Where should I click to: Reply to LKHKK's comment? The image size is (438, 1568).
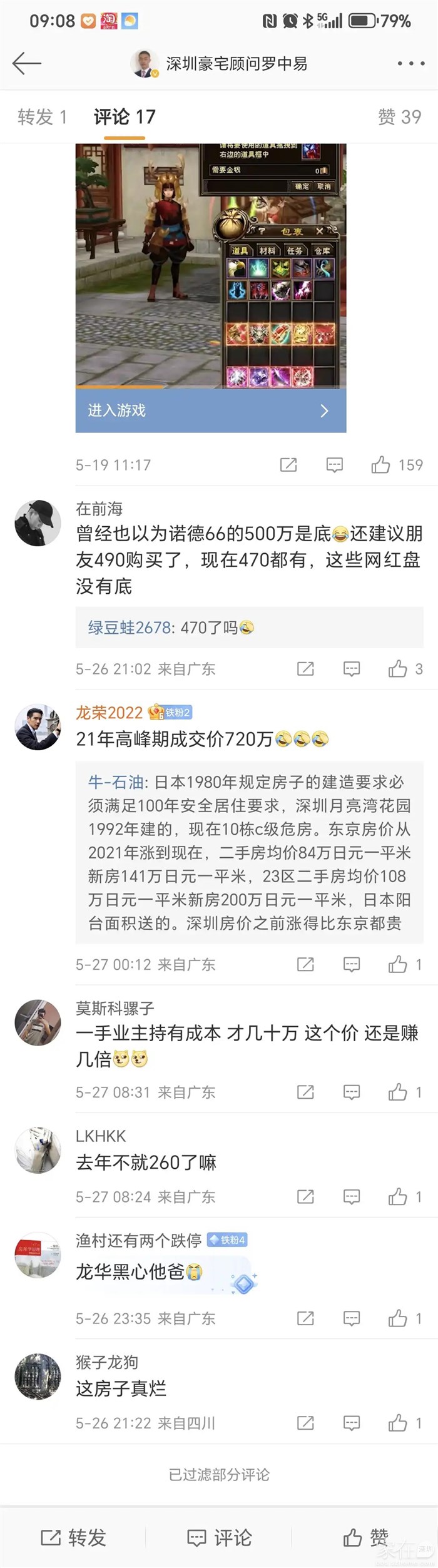pos(352,1197)
